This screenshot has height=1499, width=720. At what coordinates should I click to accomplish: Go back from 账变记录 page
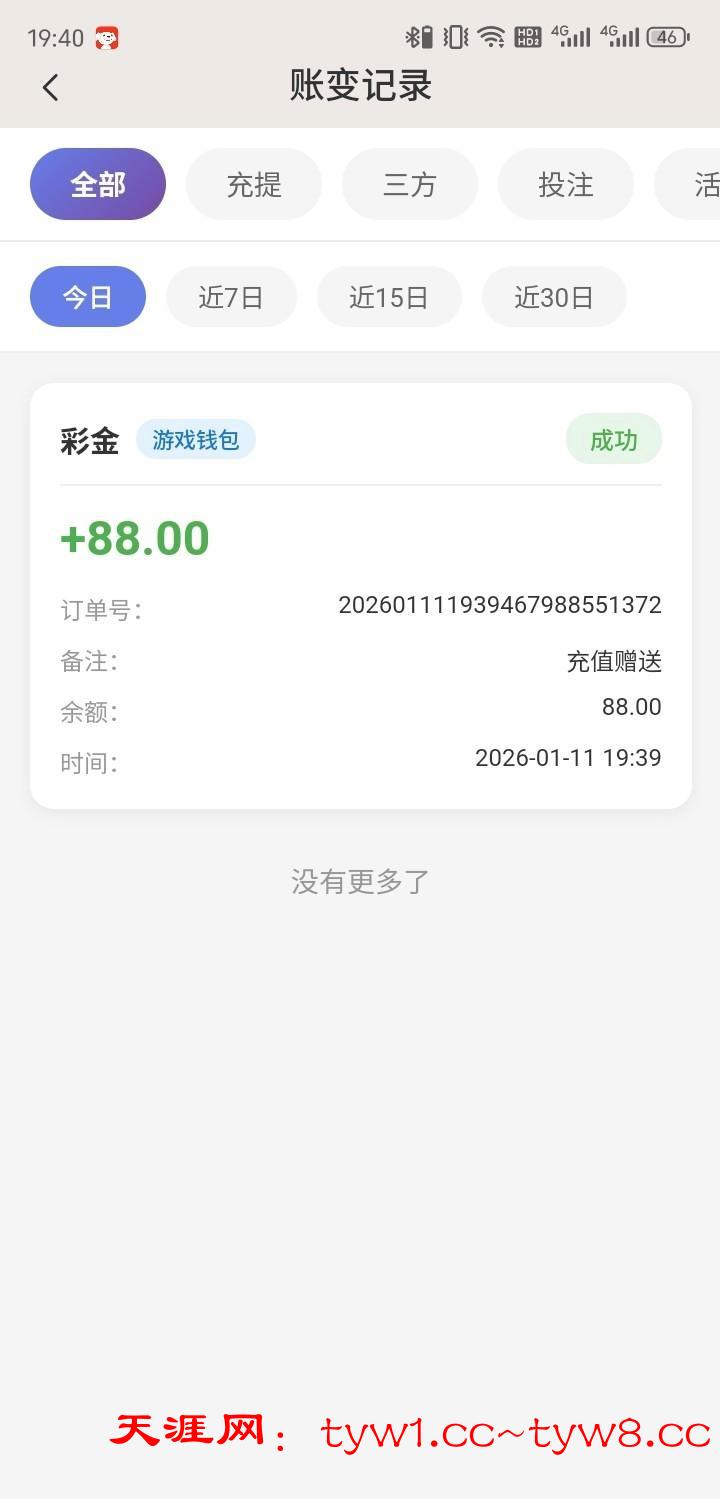click(x=51, y=87)
